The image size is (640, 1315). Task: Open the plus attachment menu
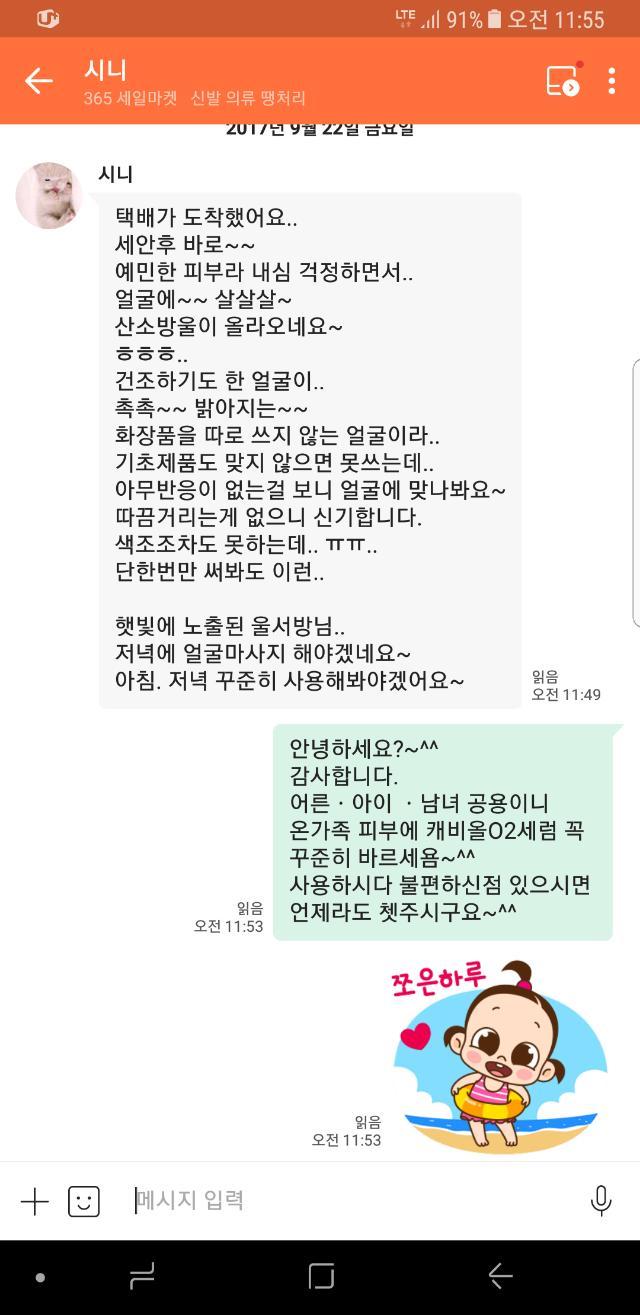coord(35,1201)
